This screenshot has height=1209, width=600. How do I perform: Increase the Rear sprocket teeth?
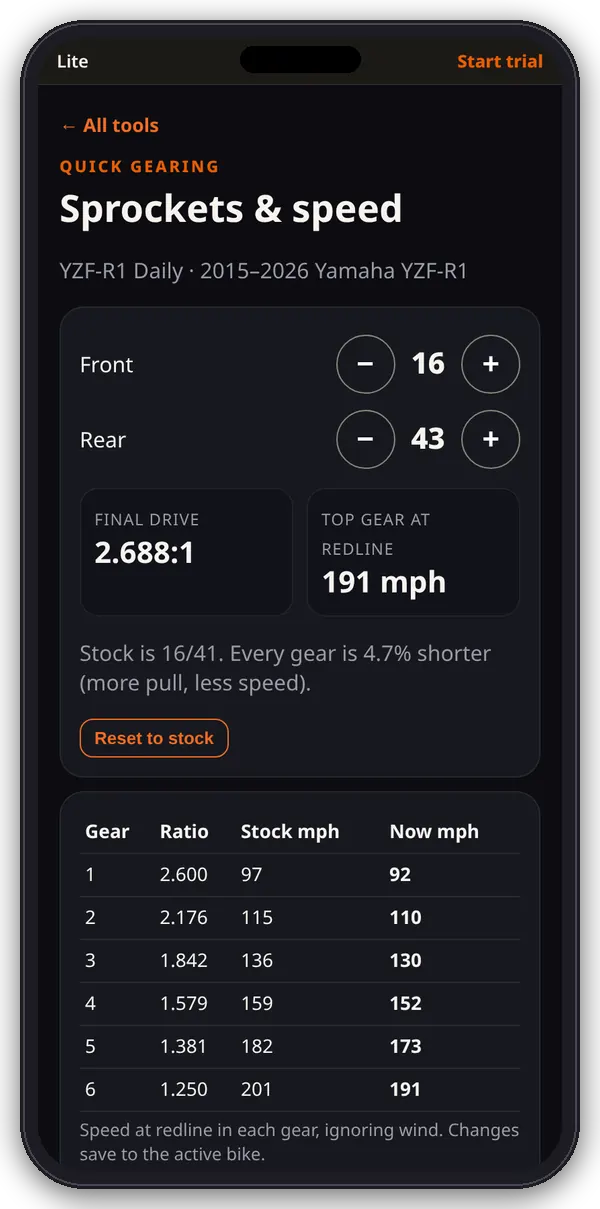point(491,439)
